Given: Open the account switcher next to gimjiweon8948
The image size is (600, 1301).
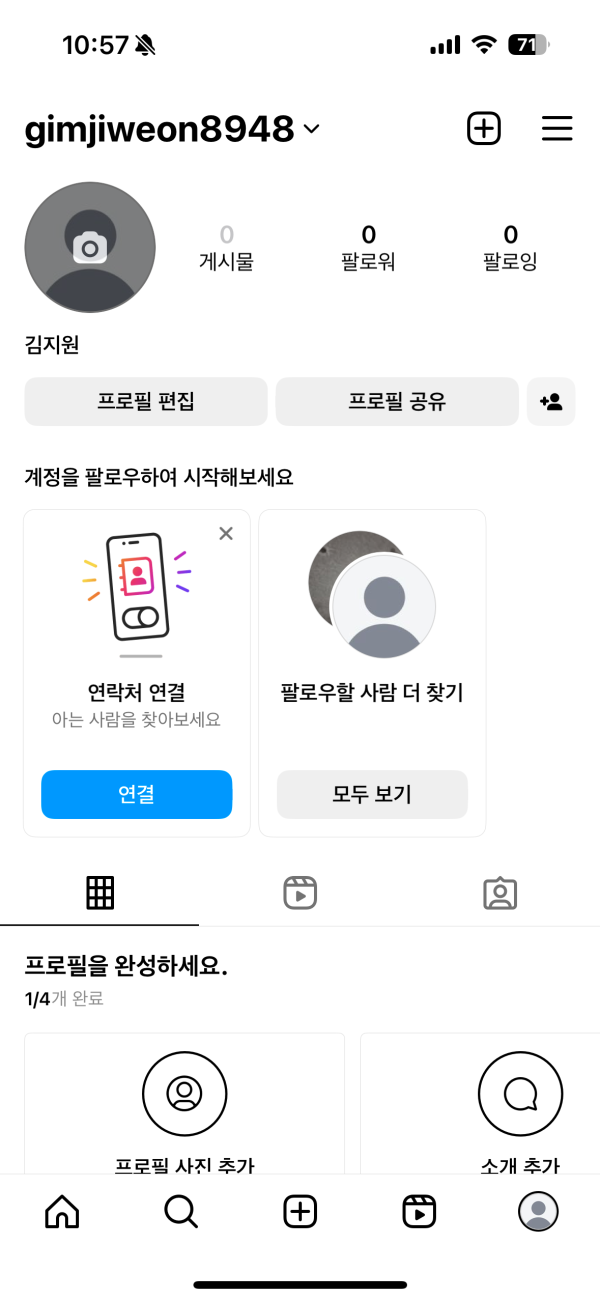Looking at the screenshot, I should coord(311,129).
